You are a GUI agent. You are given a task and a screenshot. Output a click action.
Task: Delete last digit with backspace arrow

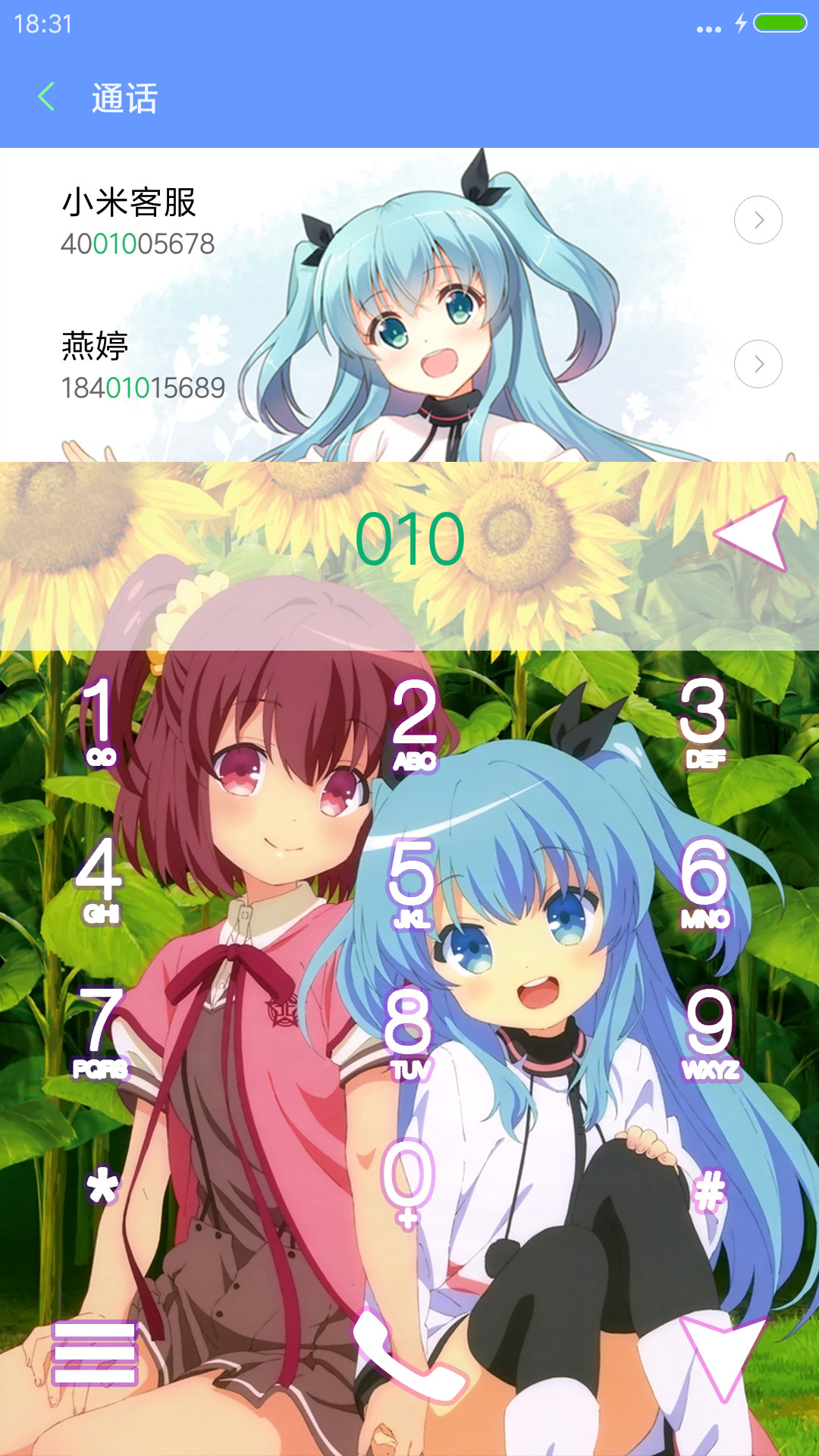(x=752, y=533)
